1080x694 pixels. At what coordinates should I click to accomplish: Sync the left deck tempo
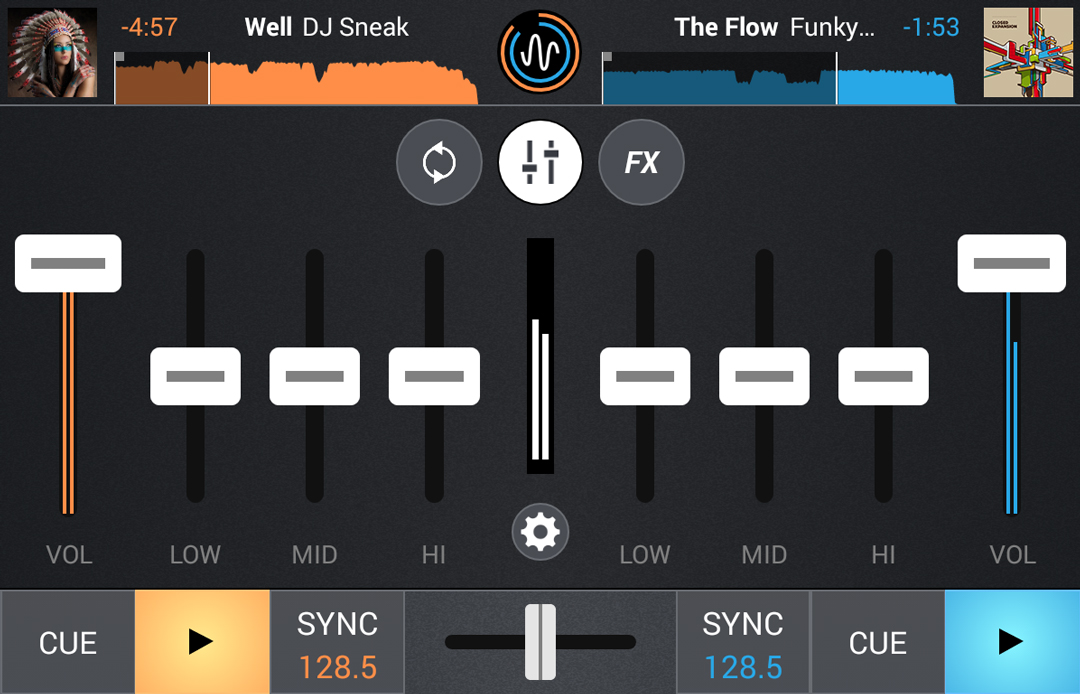click(x=337, y=642)
